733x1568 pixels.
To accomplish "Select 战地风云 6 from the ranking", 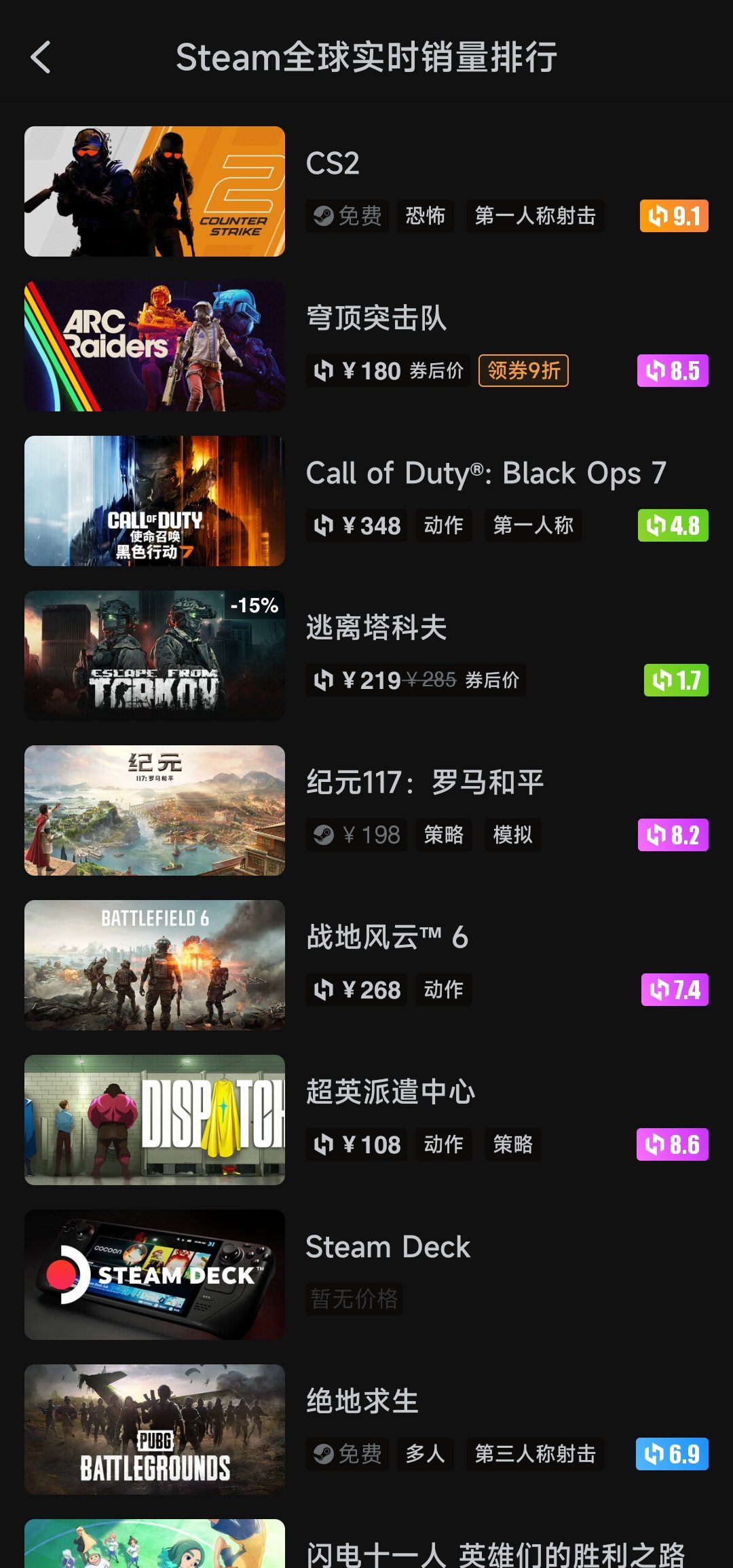I will coord(387,937).
